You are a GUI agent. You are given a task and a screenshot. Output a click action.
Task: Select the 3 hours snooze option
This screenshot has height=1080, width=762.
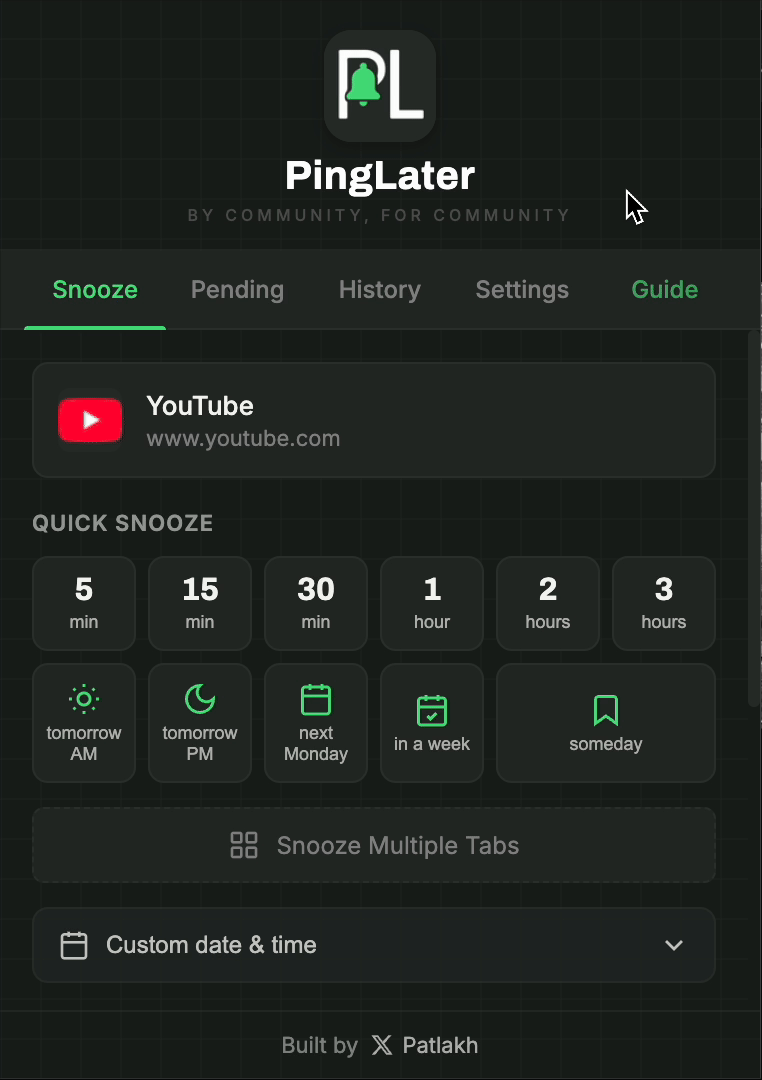tap(663, 603)
